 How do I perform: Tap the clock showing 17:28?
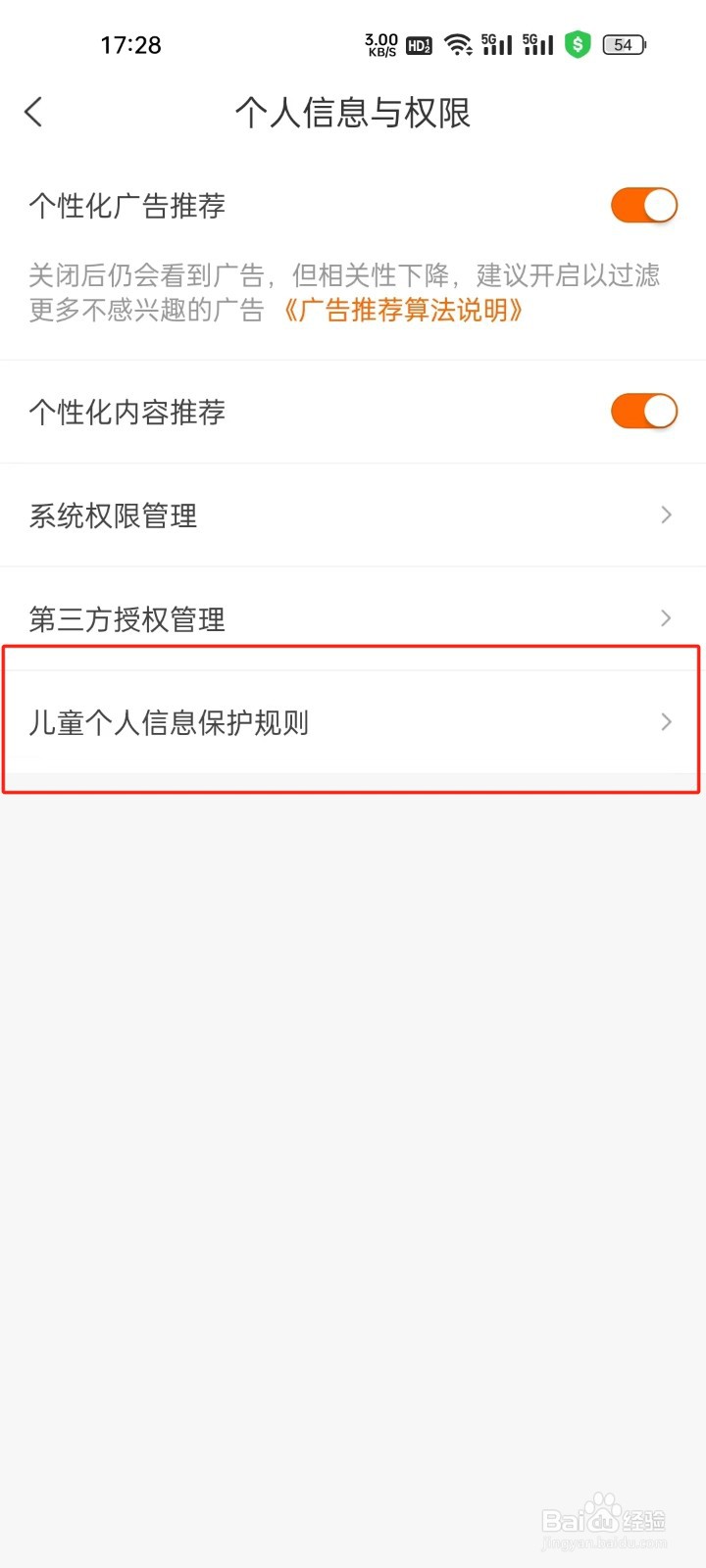click(131, 44)
